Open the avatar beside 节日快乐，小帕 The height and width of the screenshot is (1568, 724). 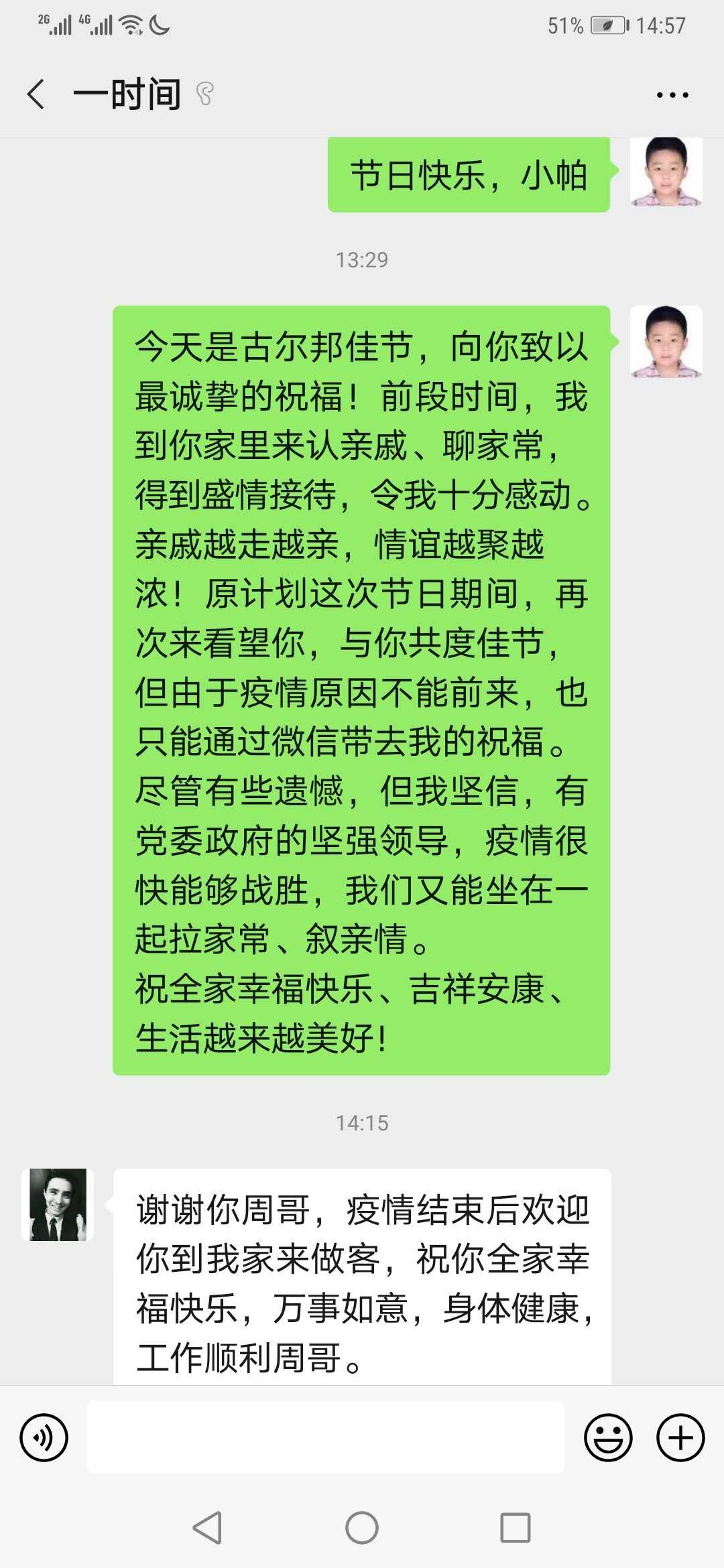click(666, 172)
